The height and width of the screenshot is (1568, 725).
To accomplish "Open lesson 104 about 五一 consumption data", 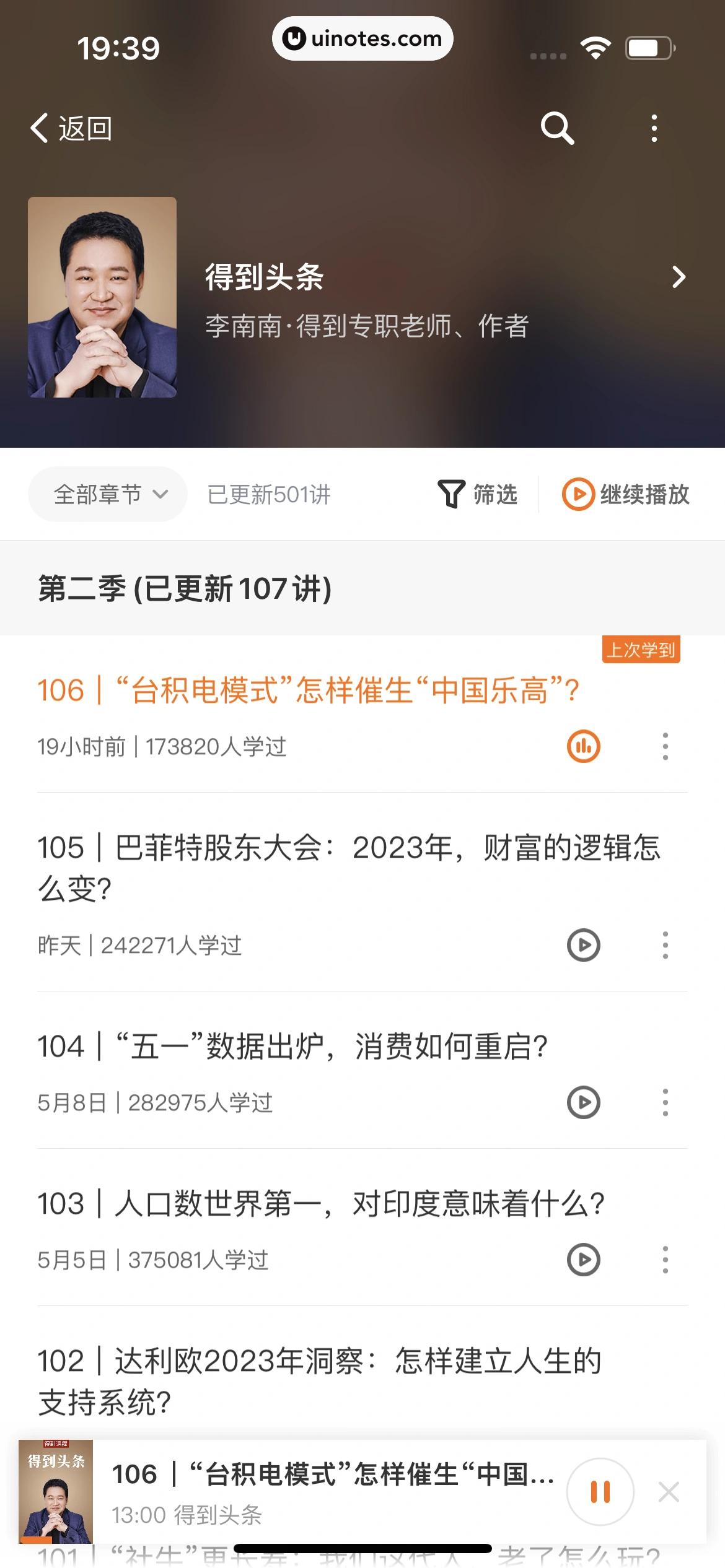I will pyautogui.click(x=292, y=1047).
